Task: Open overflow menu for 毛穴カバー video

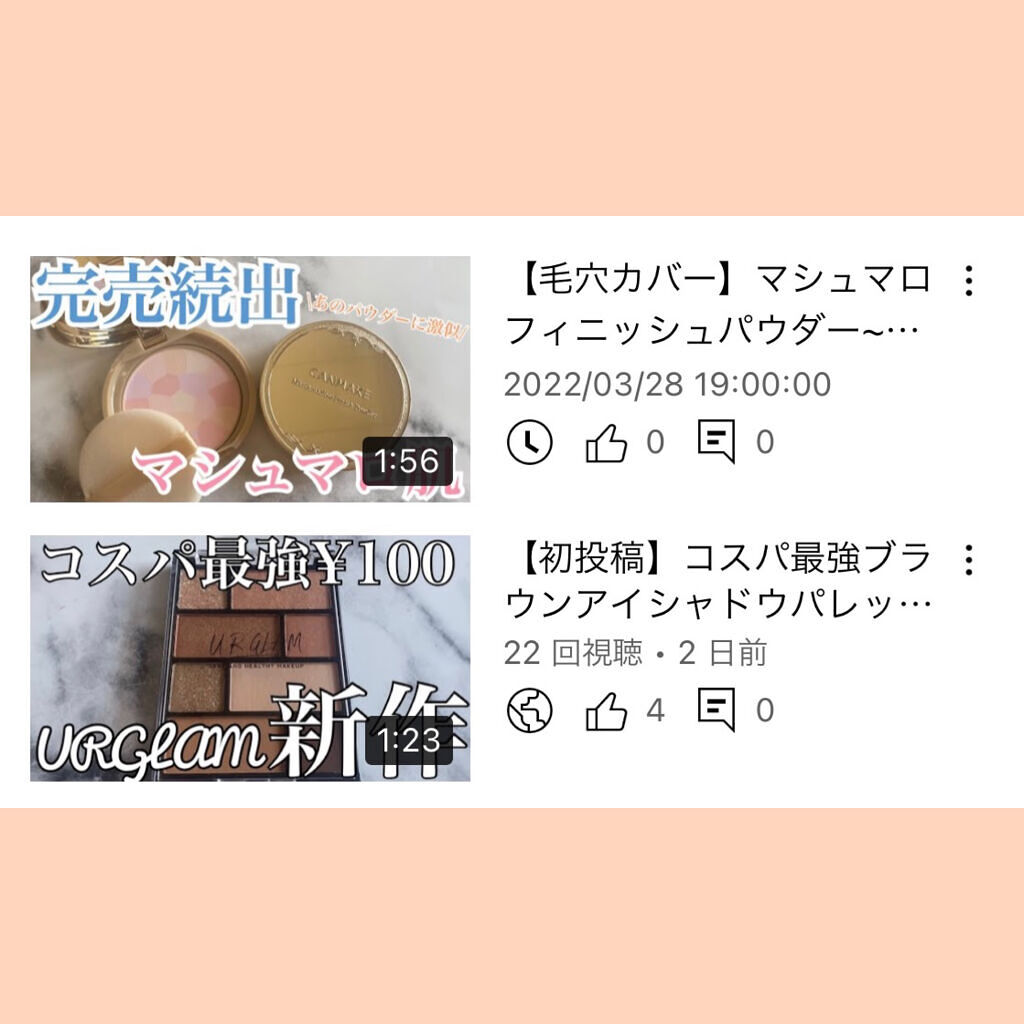Action: pyautogui.click(x=969, y=281)
